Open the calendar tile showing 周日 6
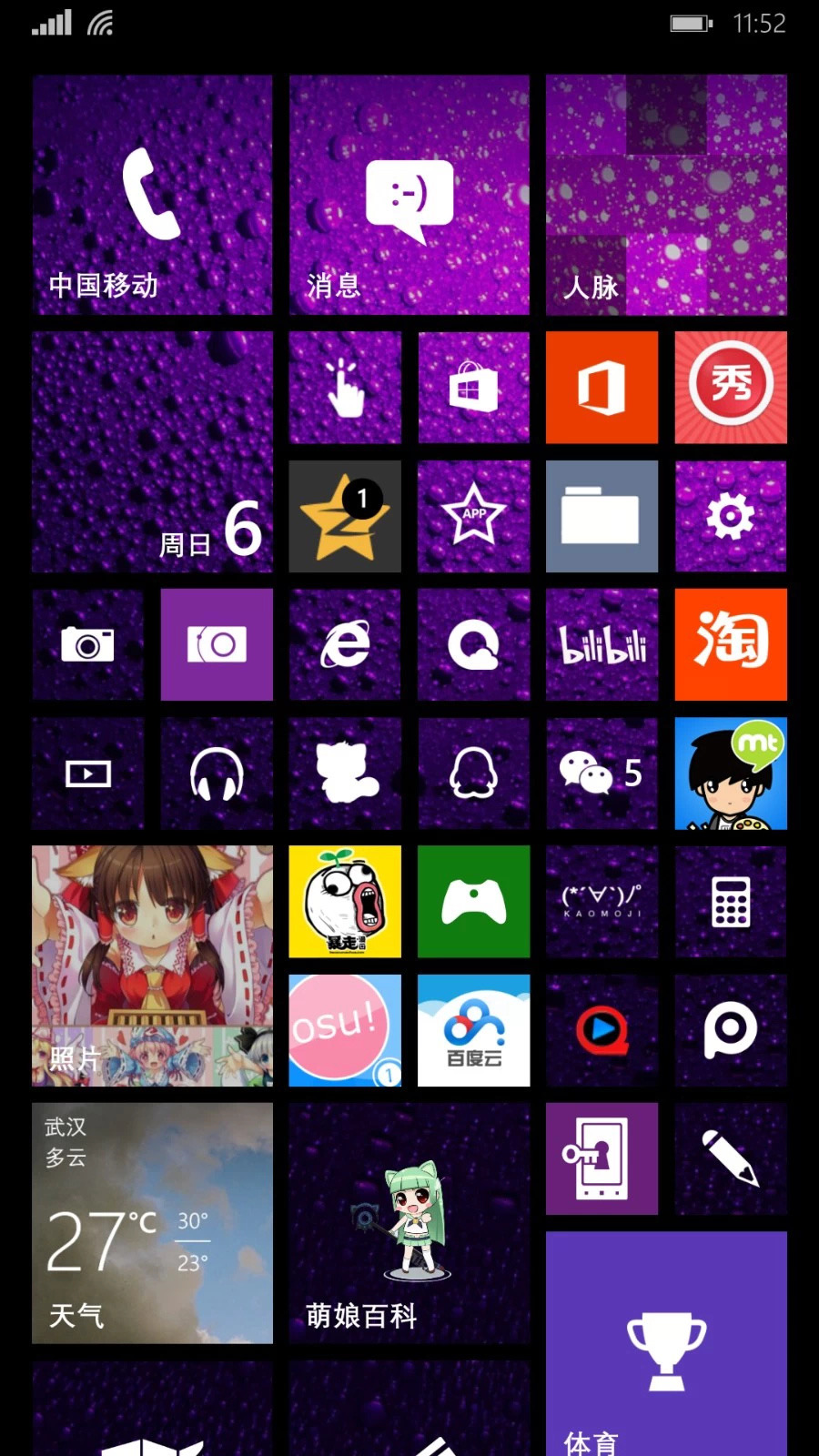The width and height of the screenshot is (819, 1456). tap(152, 452)
